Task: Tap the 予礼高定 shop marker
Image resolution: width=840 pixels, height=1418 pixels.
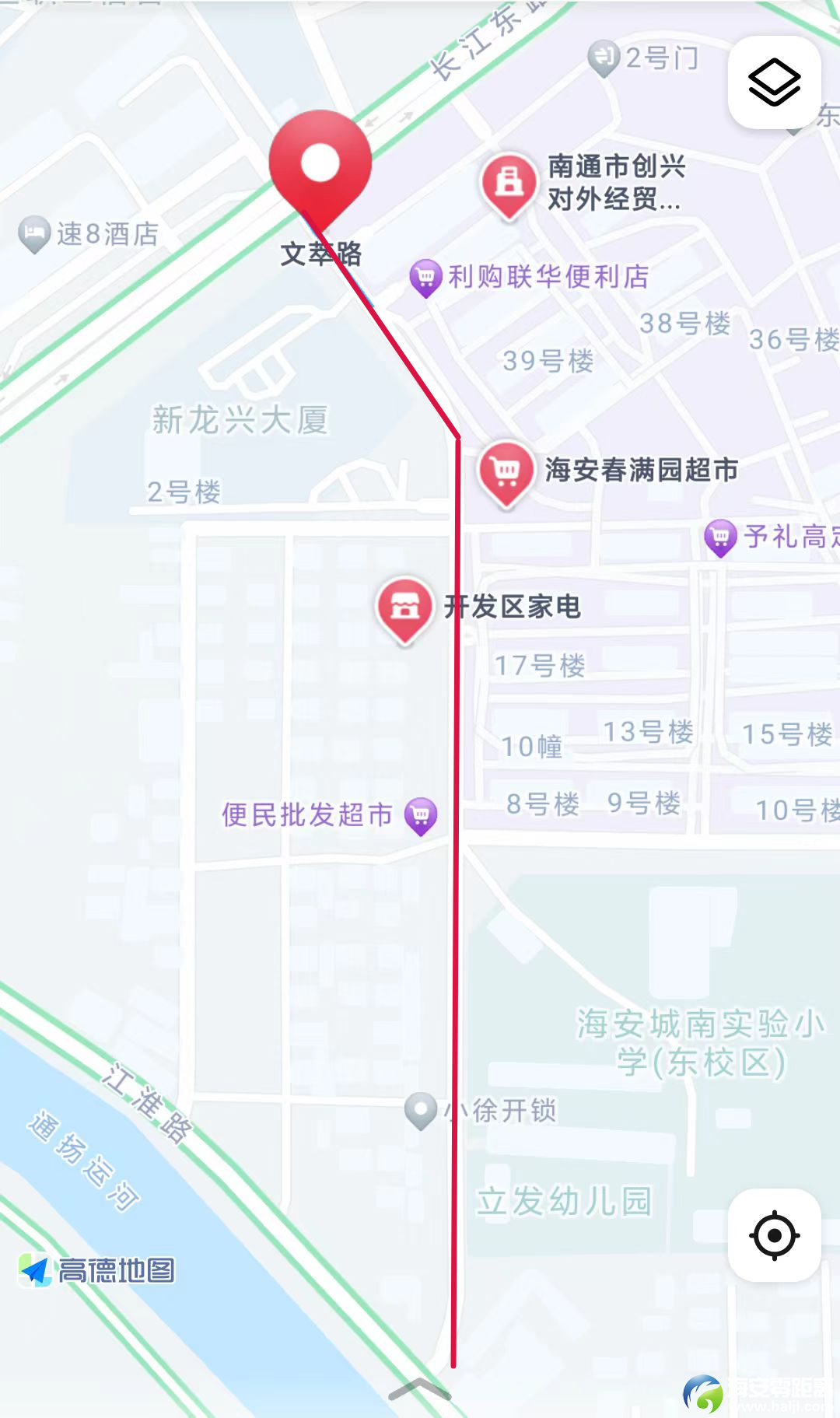Action: tap(720, 537)
